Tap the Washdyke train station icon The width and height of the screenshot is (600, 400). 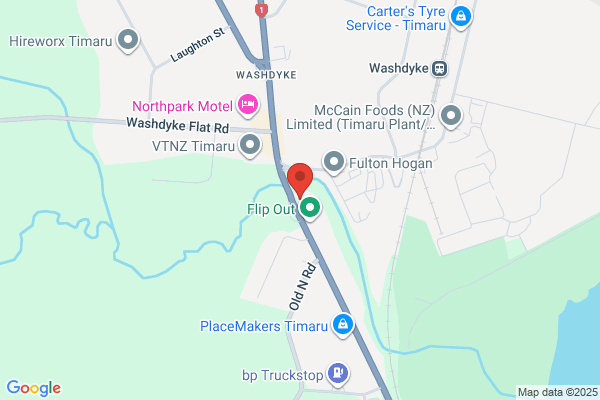tap(440, 69)
